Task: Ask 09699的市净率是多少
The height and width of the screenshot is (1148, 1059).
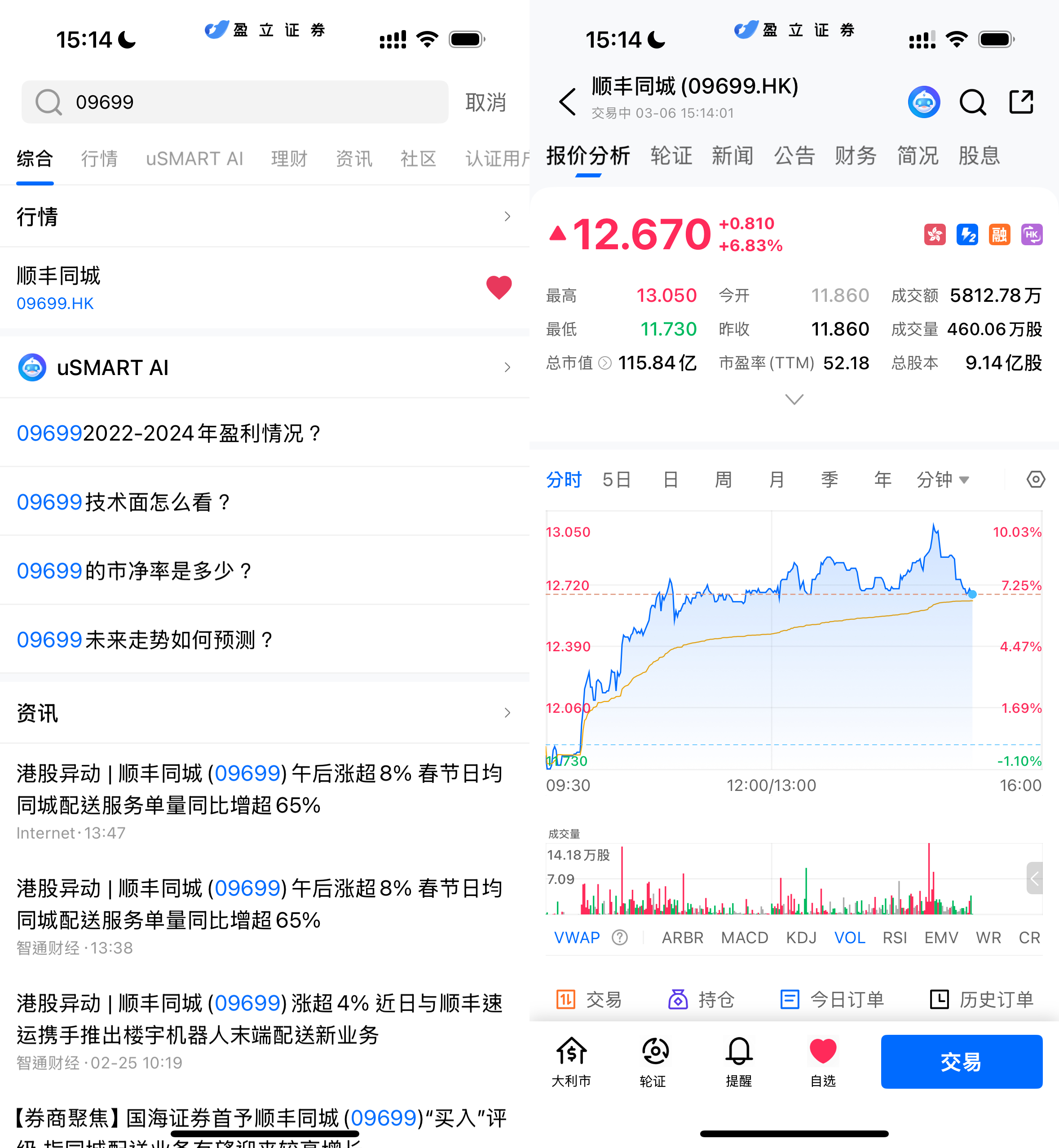Action: click(134, 571)
